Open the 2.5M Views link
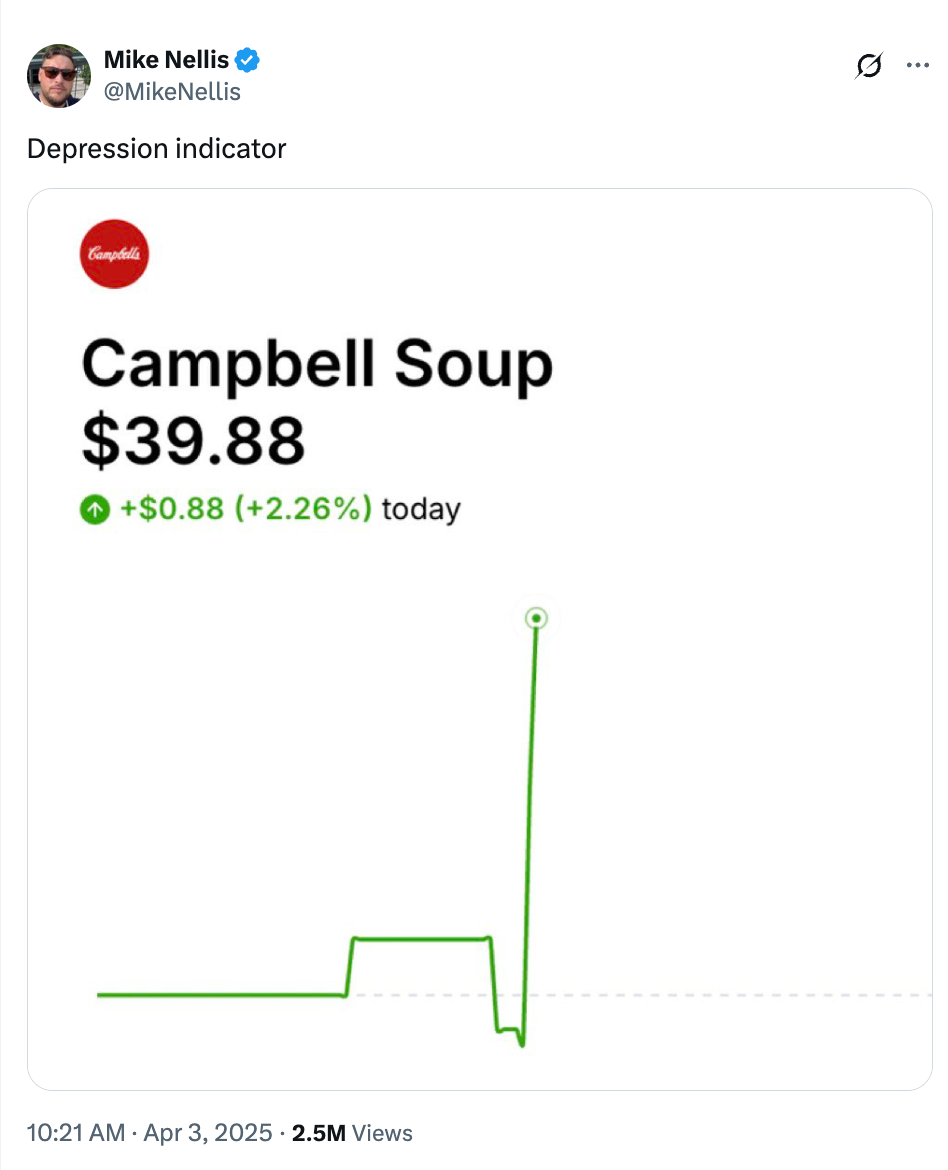Screen dimensions: 948x1170 point(350,1133)
